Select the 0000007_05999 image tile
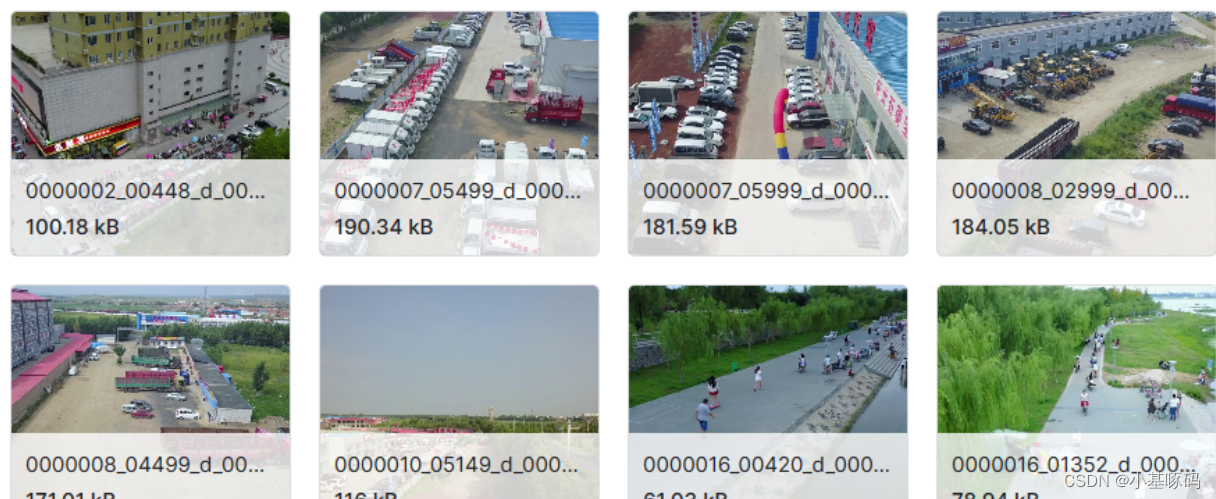1216x499 pixels. pyautogui.click(x=768, y=90)
